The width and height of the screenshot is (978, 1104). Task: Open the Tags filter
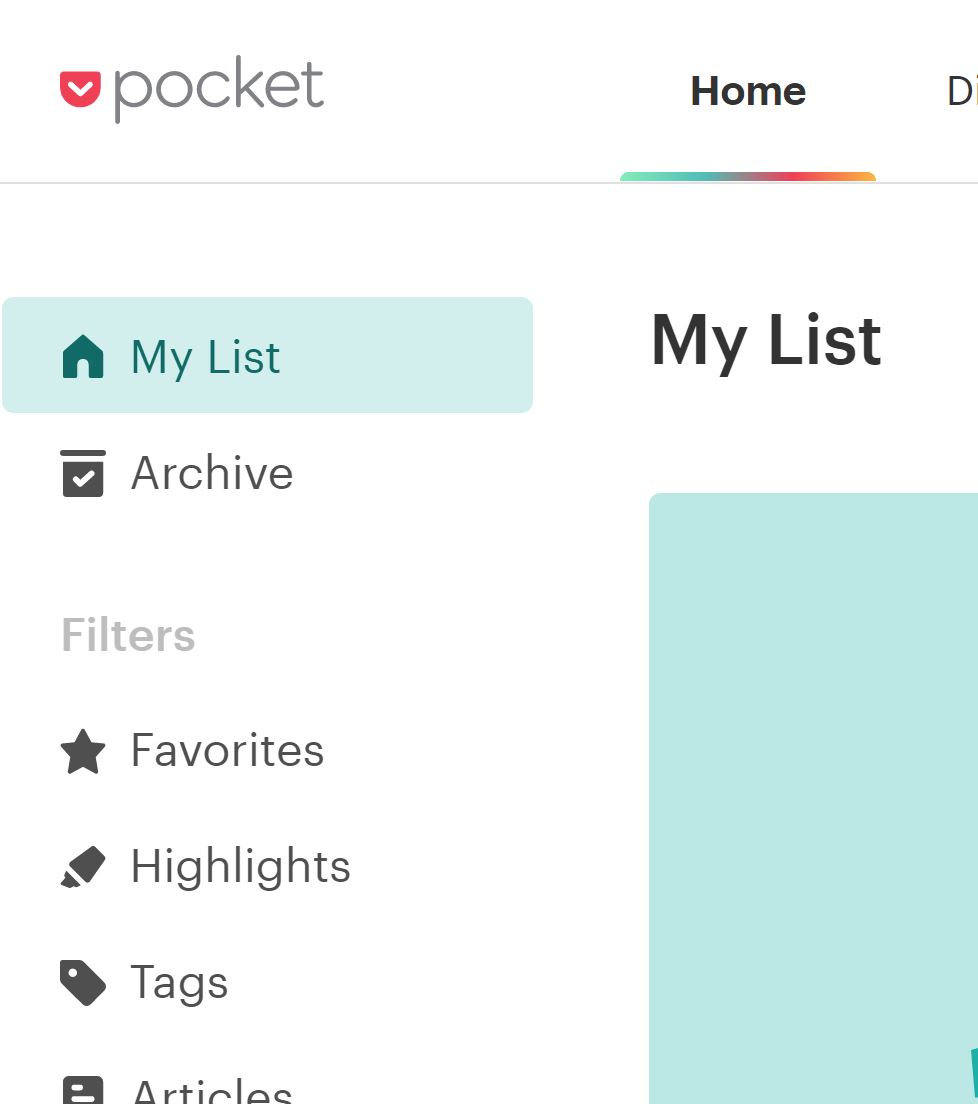[178, 983]
